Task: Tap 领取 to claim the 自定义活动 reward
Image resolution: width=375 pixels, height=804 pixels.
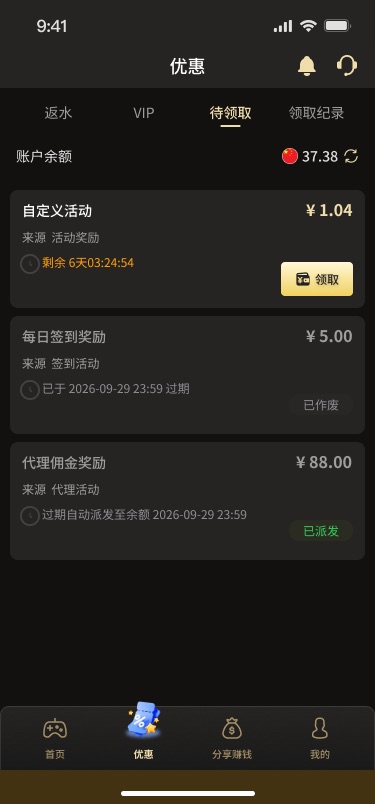Action: (x=317, y=279)
